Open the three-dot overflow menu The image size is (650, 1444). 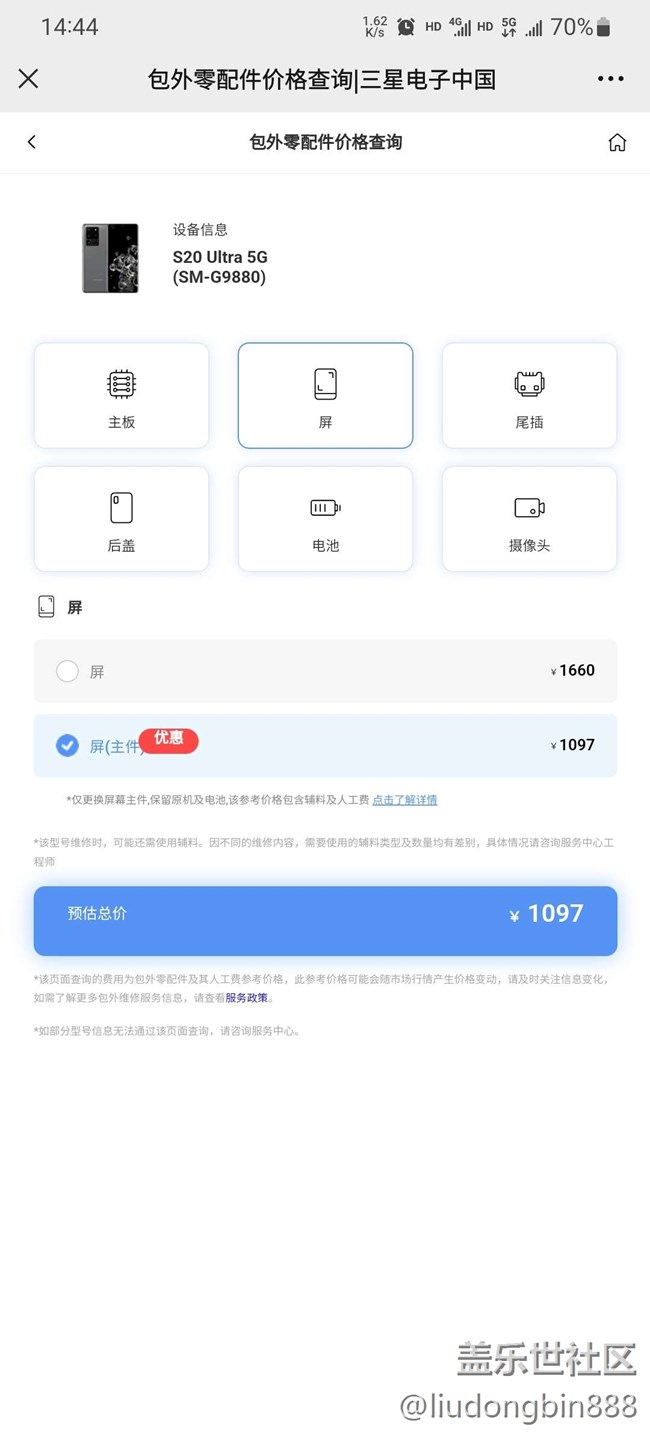coord(611,79)
